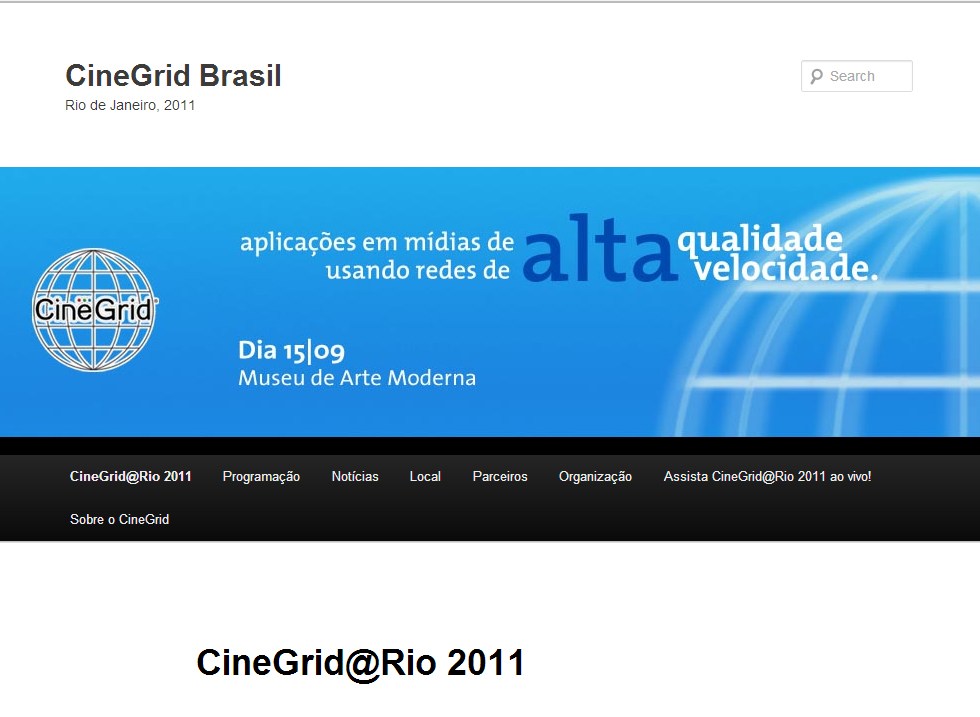Go to Sobre o CineGrid
Viewport: 980px width, 717px height.
(119, 520)
